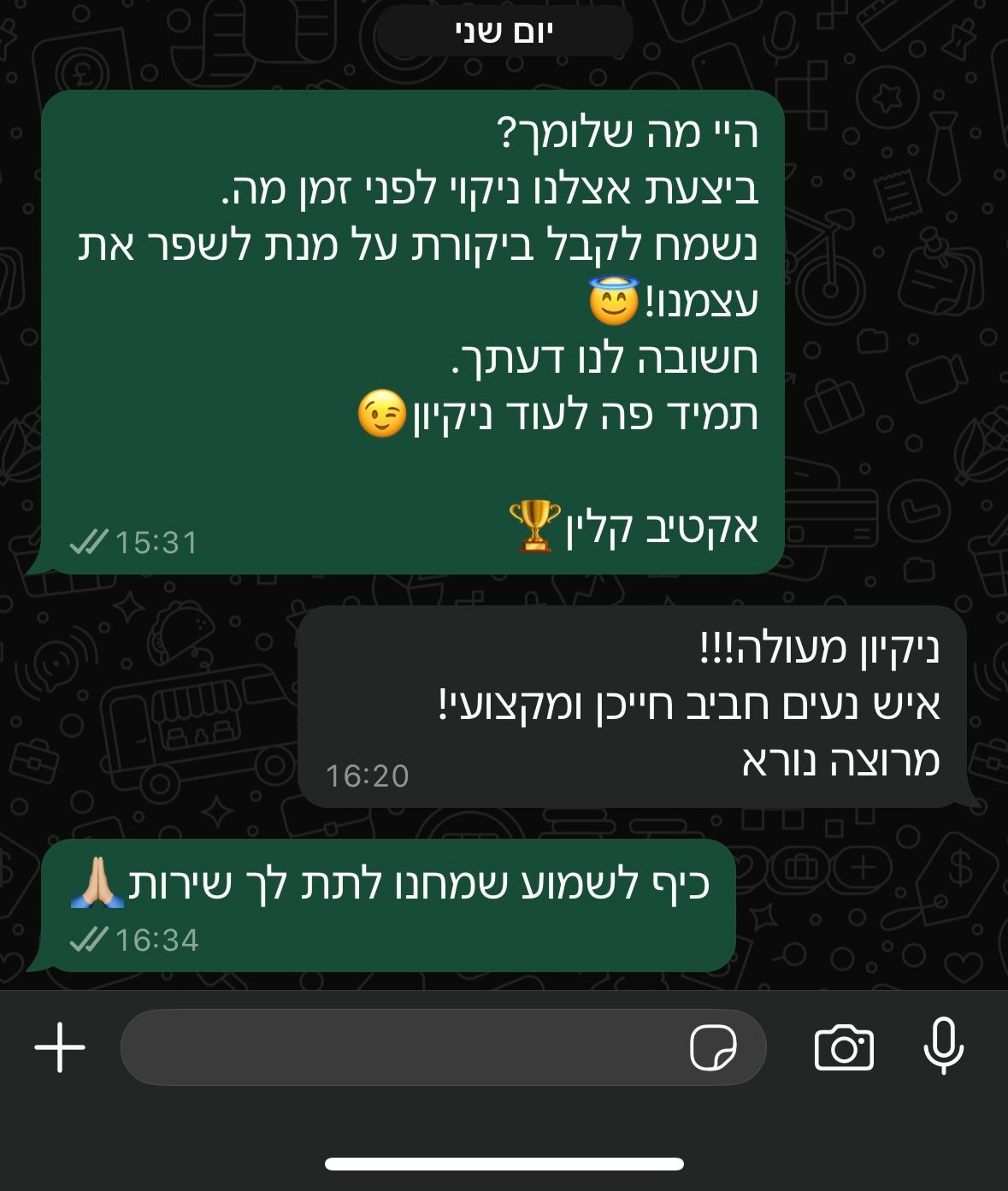Open the attachment plus menu
This screenshot has height=1191, width=1008.
pyautogui.click(x=60, y=1047)
